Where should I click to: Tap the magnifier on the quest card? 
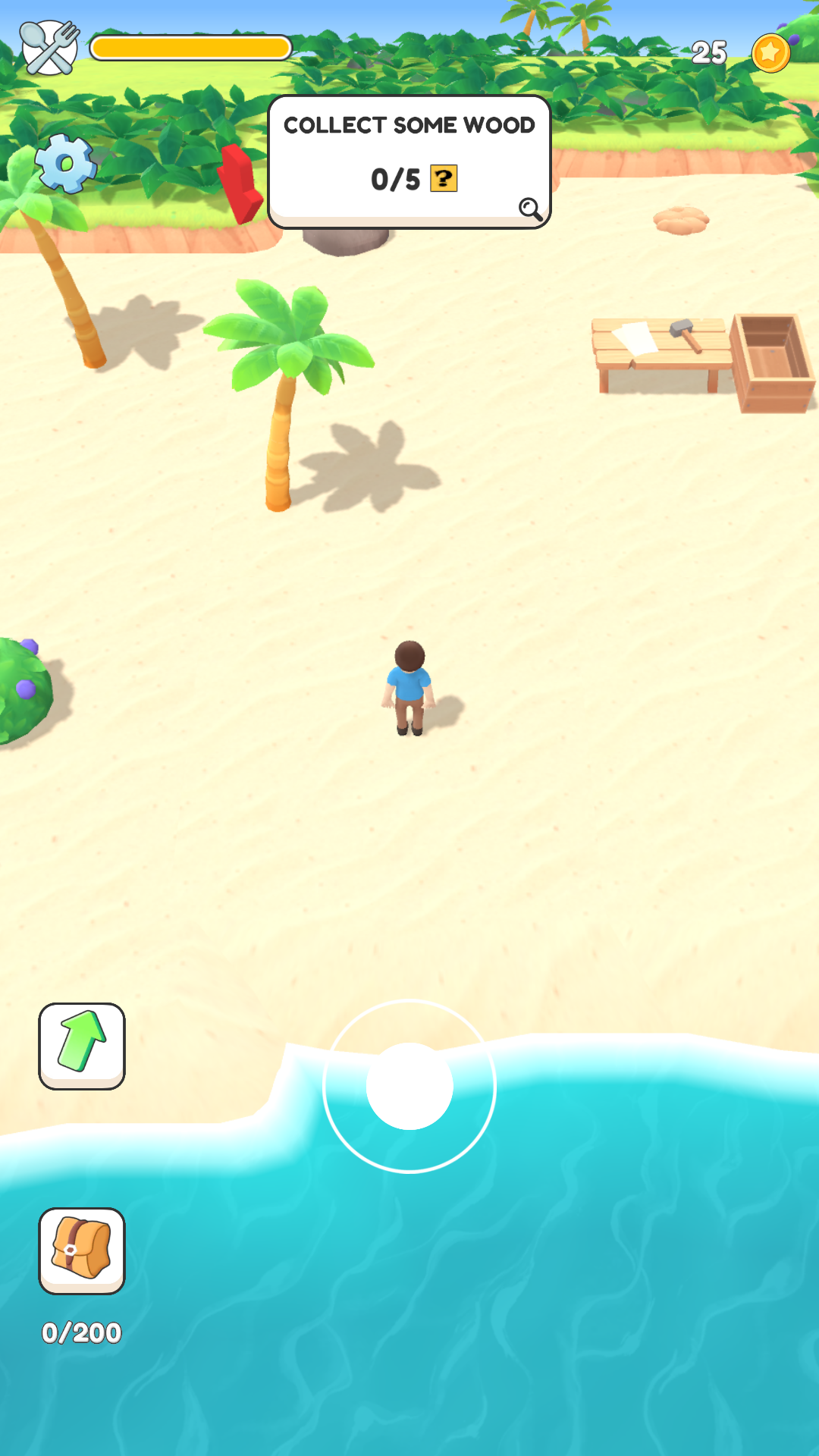tap(530, 209)
